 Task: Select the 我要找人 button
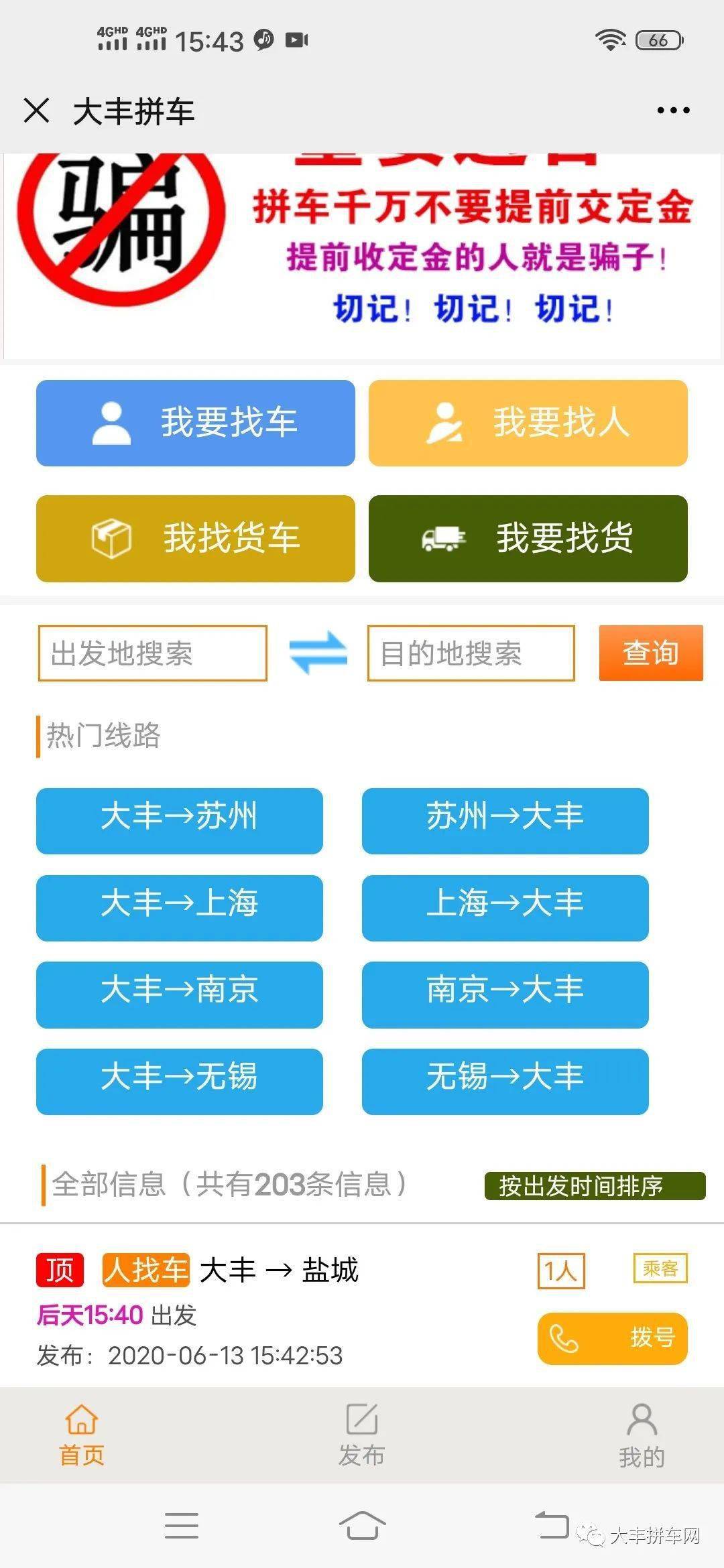pos(528,423)
